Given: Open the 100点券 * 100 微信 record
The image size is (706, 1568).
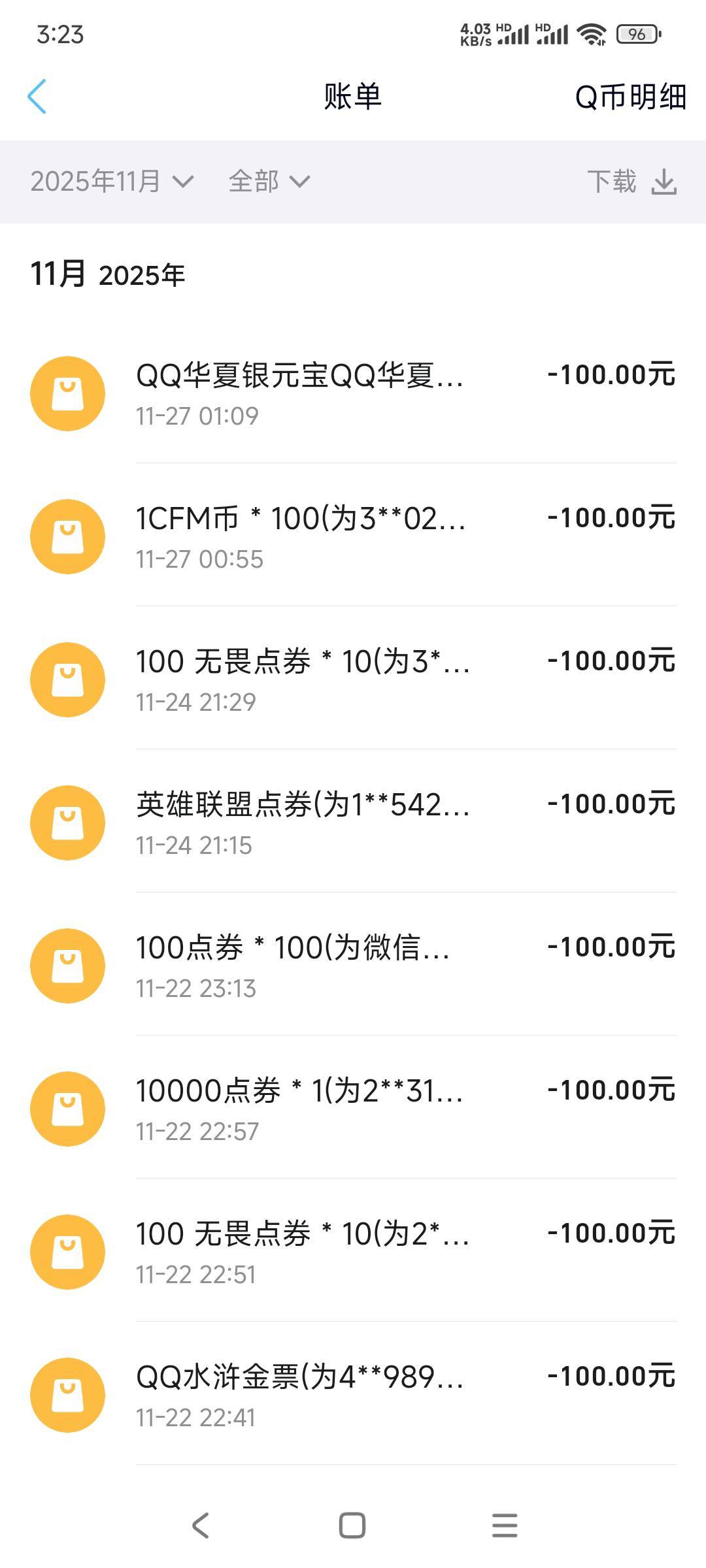Looking at the screenshot, I should [x=353, y=966].
